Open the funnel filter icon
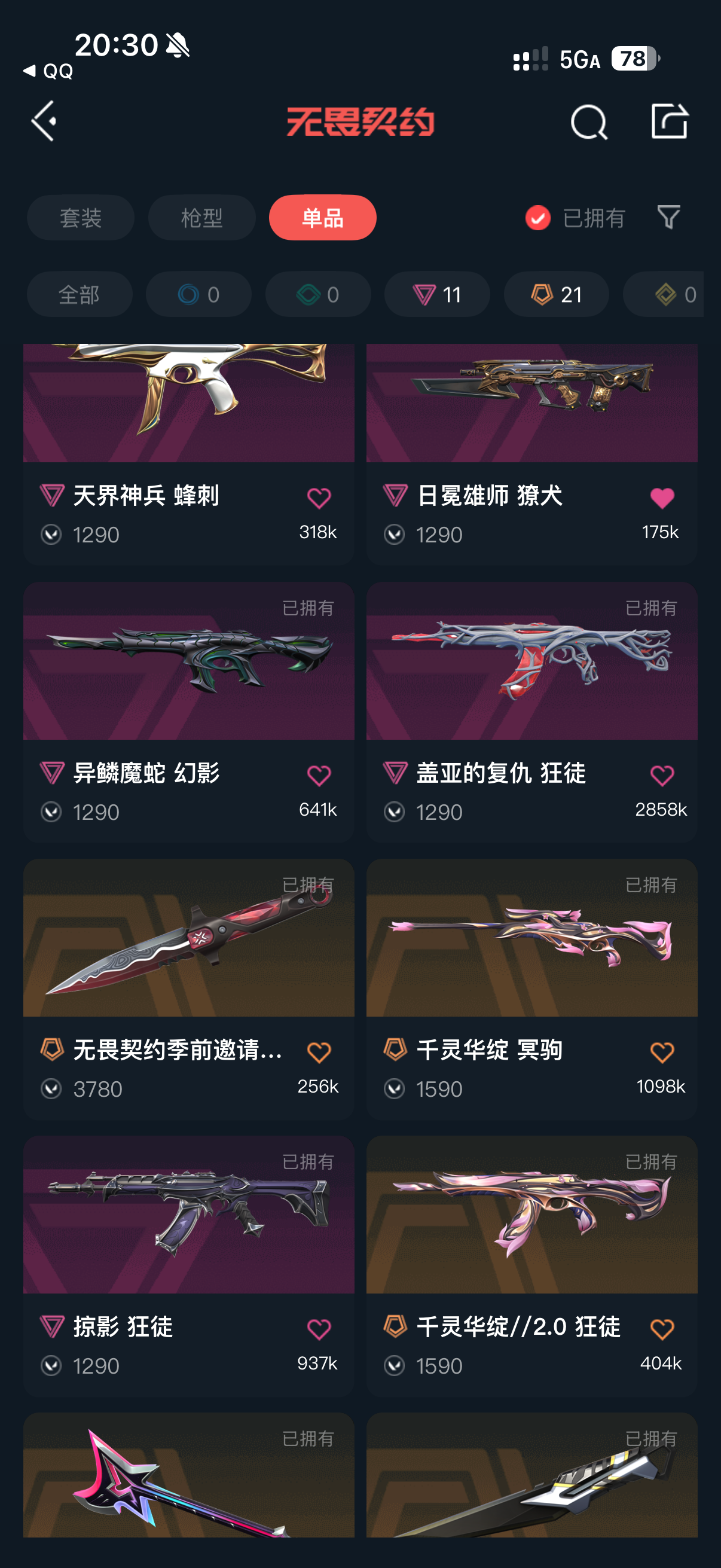This screenshot has width=721, height=1568. pos(668,217)
